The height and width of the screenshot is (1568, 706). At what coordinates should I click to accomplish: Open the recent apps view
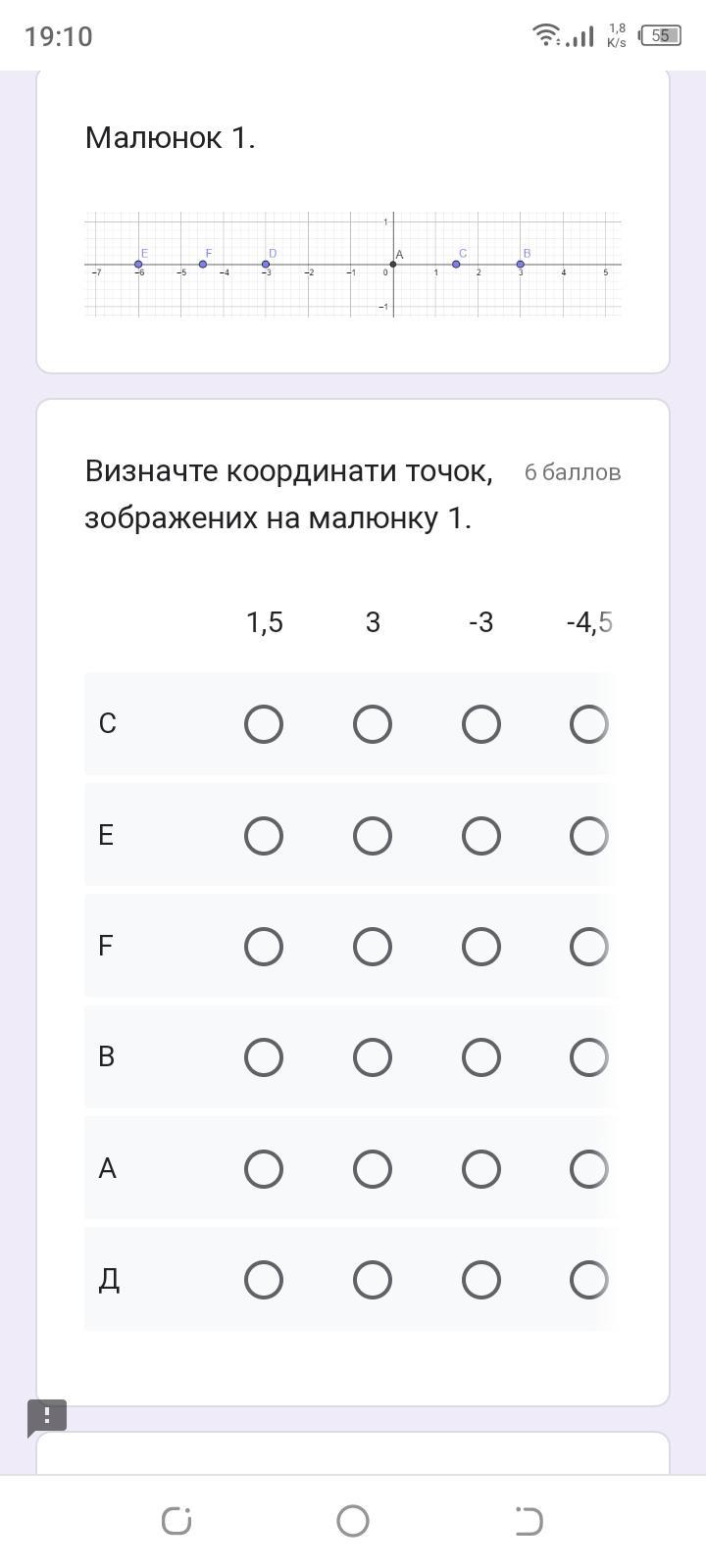coord(176,1521)
